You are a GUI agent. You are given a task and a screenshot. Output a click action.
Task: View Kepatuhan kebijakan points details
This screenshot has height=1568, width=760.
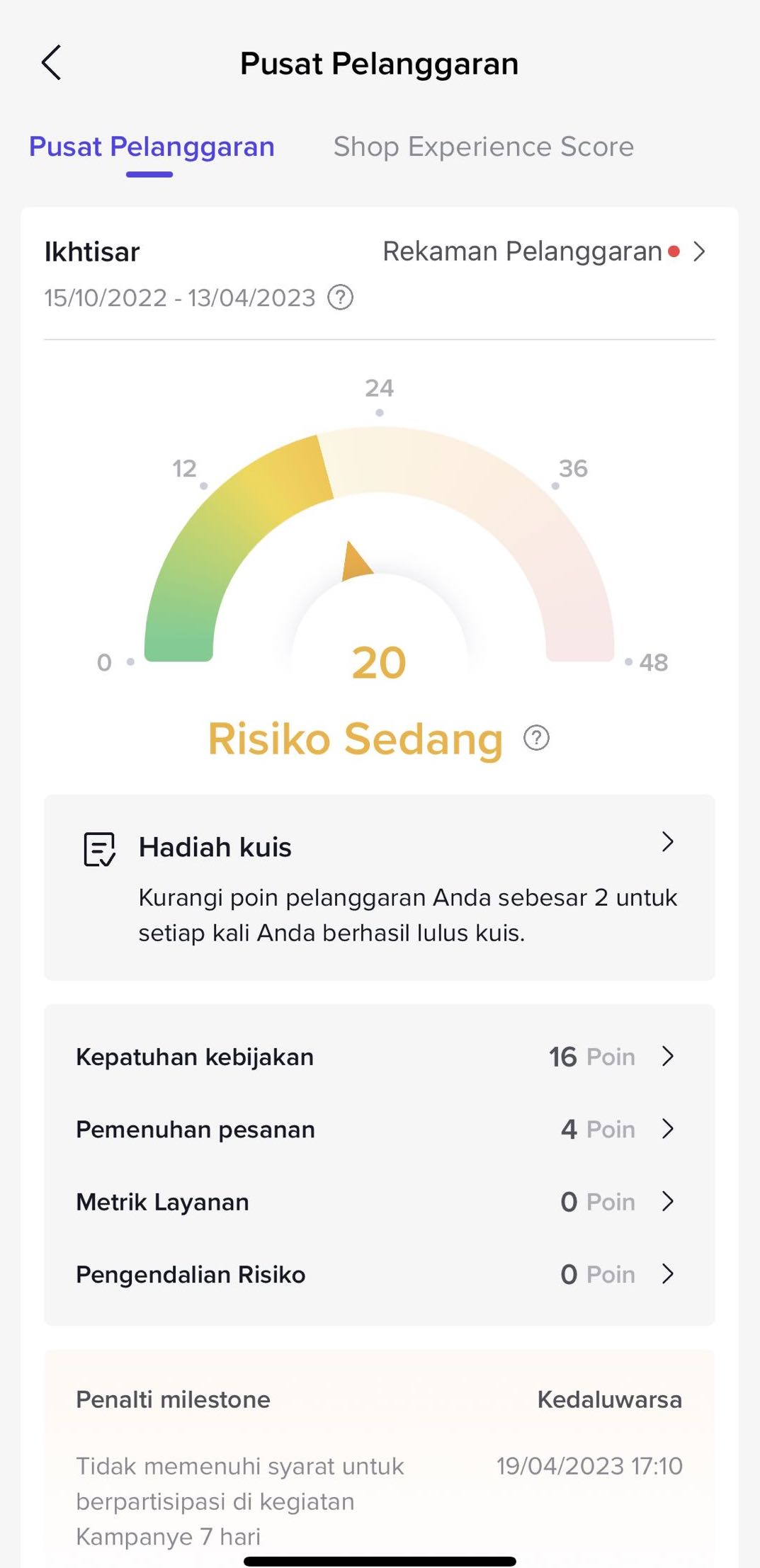pyautogui.click(x=380, y=1057)
